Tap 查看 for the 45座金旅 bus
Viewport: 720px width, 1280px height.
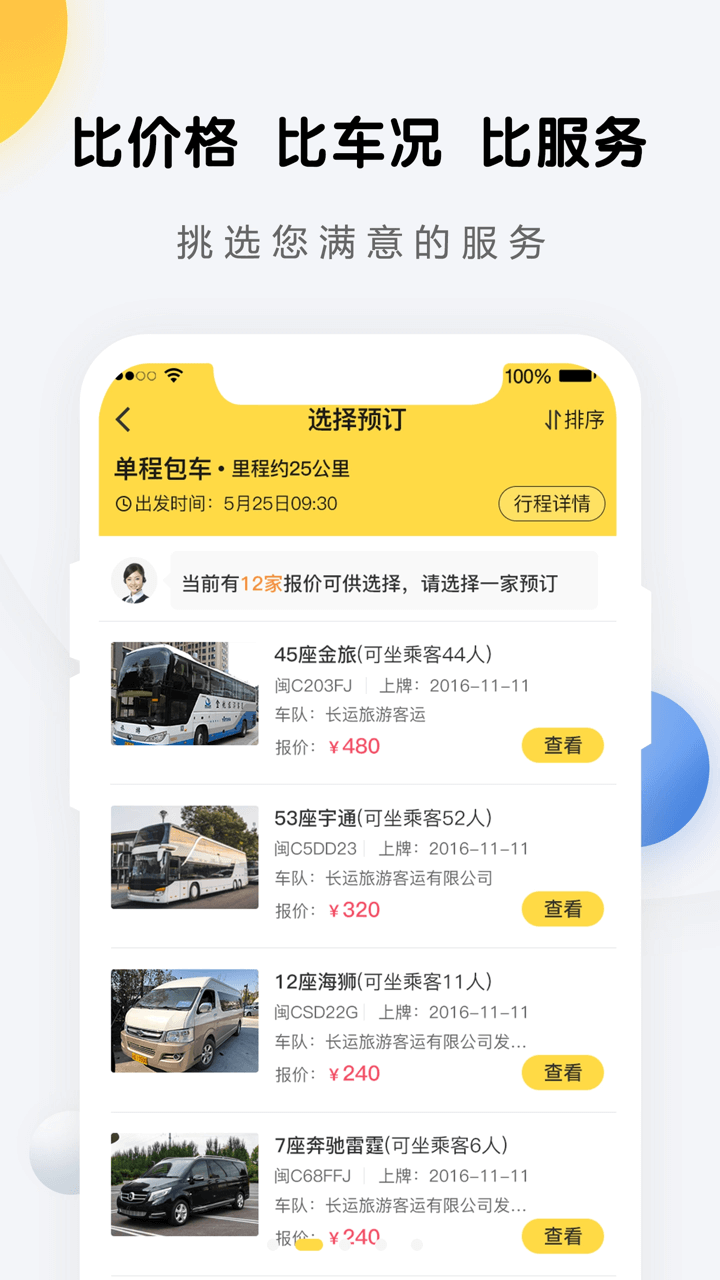click(x=563, y=745)
